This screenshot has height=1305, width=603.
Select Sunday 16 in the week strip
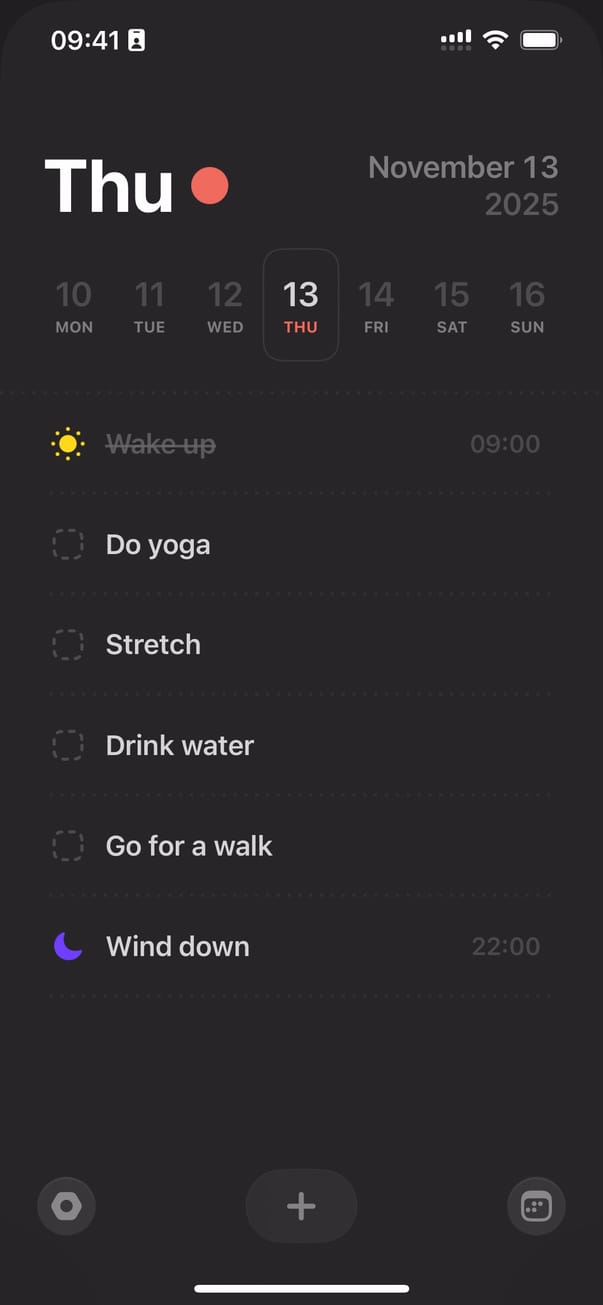click(527, 305)
